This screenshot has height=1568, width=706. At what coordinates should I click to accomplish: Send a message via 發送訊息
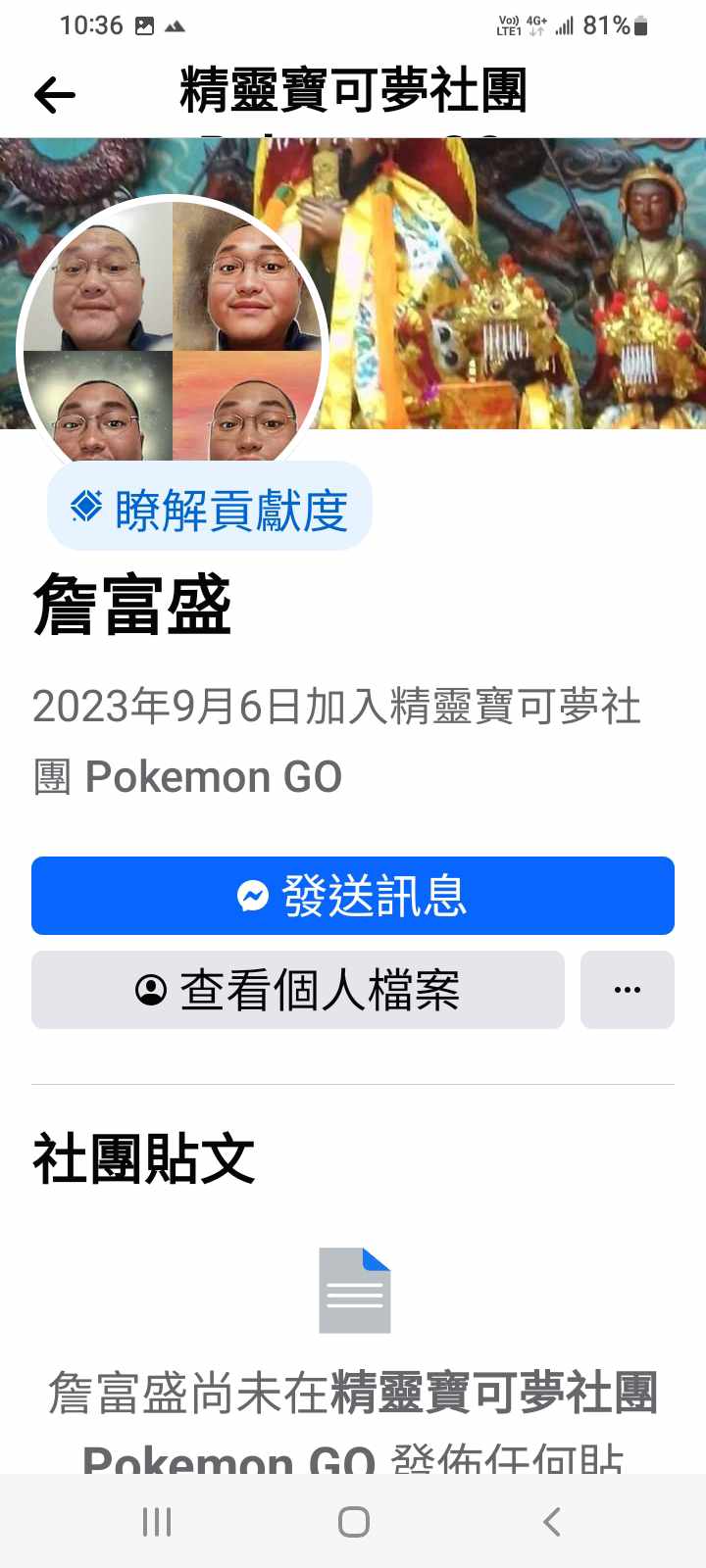[x=353, y=896]
